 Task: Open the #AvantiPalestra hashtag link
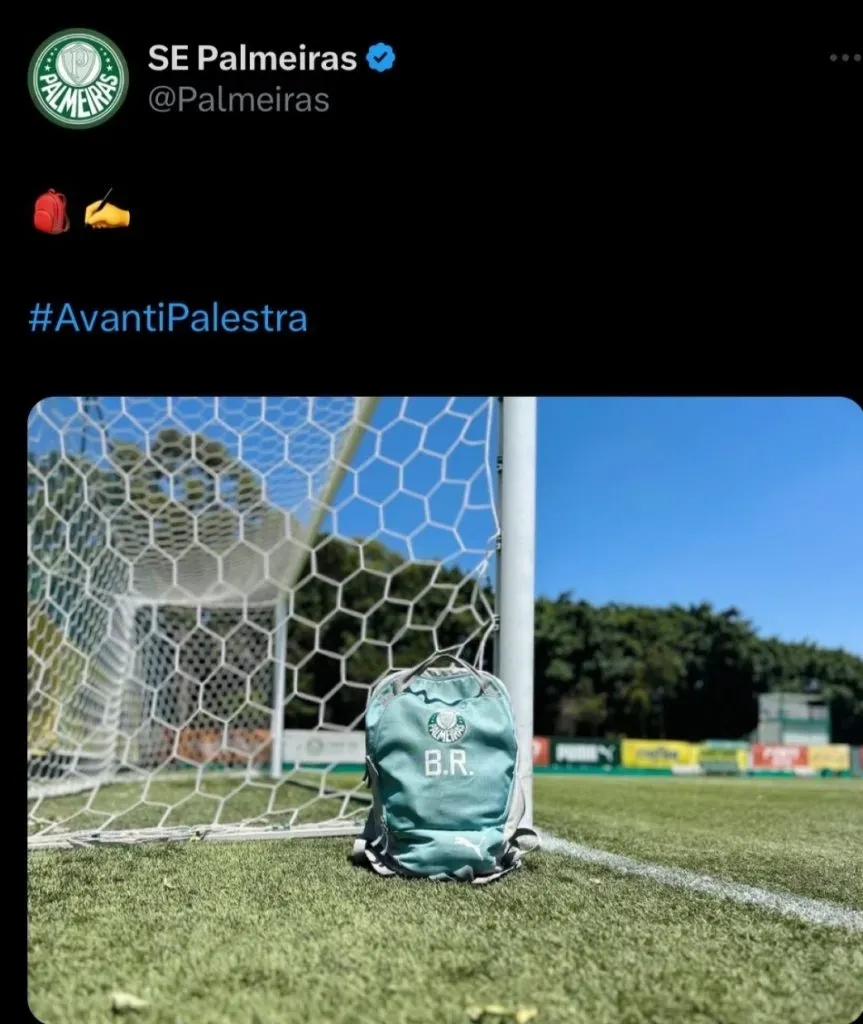[168, 318]
